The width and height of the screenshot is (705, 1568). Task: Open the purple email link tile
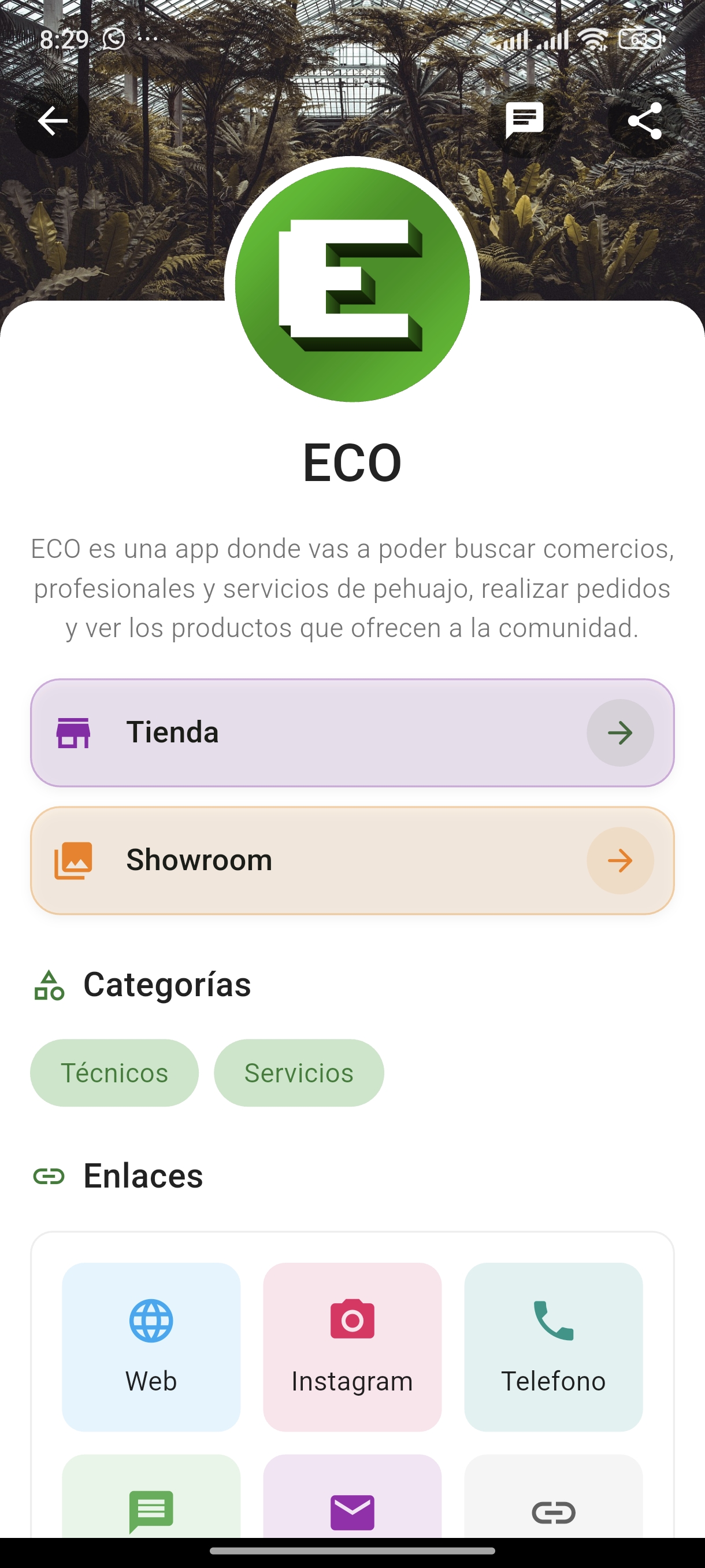pyautogui.click(x=352, y=1503)
